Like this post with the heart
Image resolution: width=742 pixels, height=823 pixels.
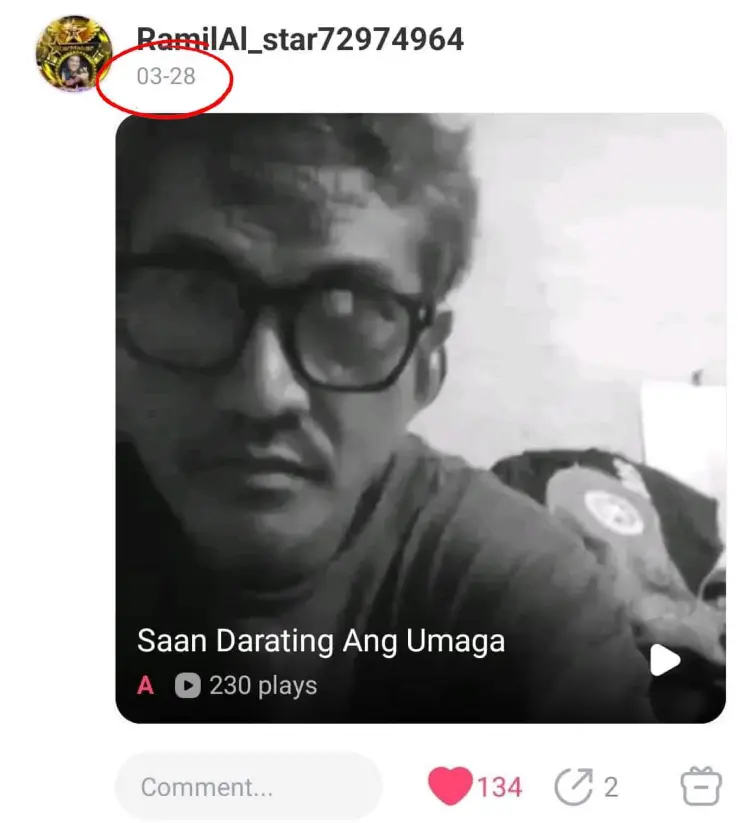click(450, 787)
